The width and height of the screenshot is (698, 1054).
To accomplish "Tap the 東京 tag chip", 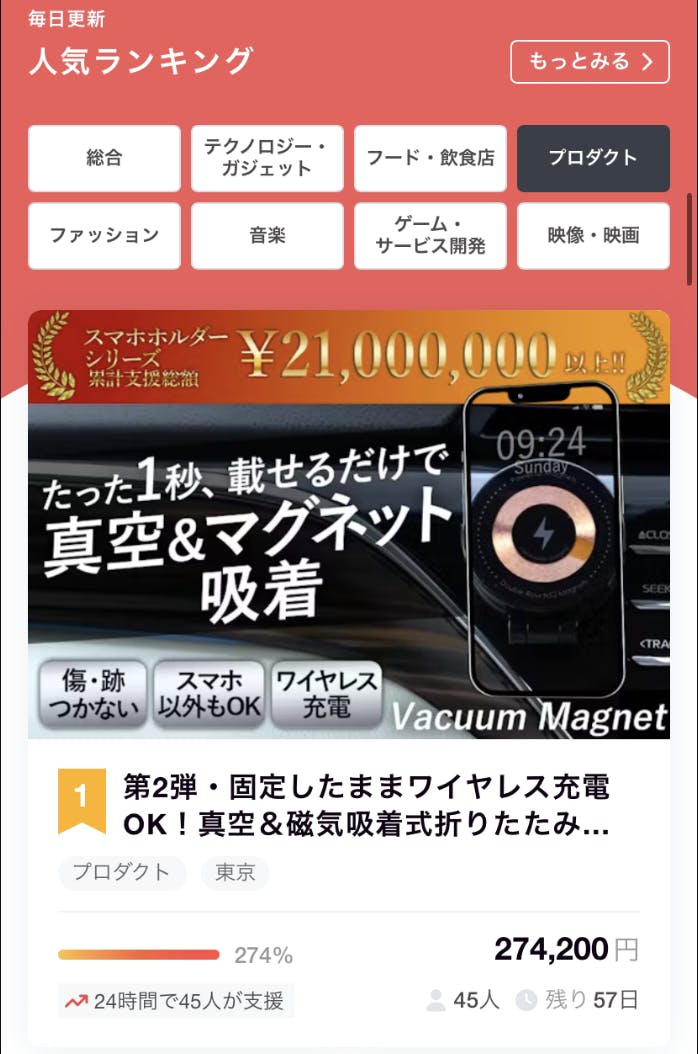I will (235, 872).
